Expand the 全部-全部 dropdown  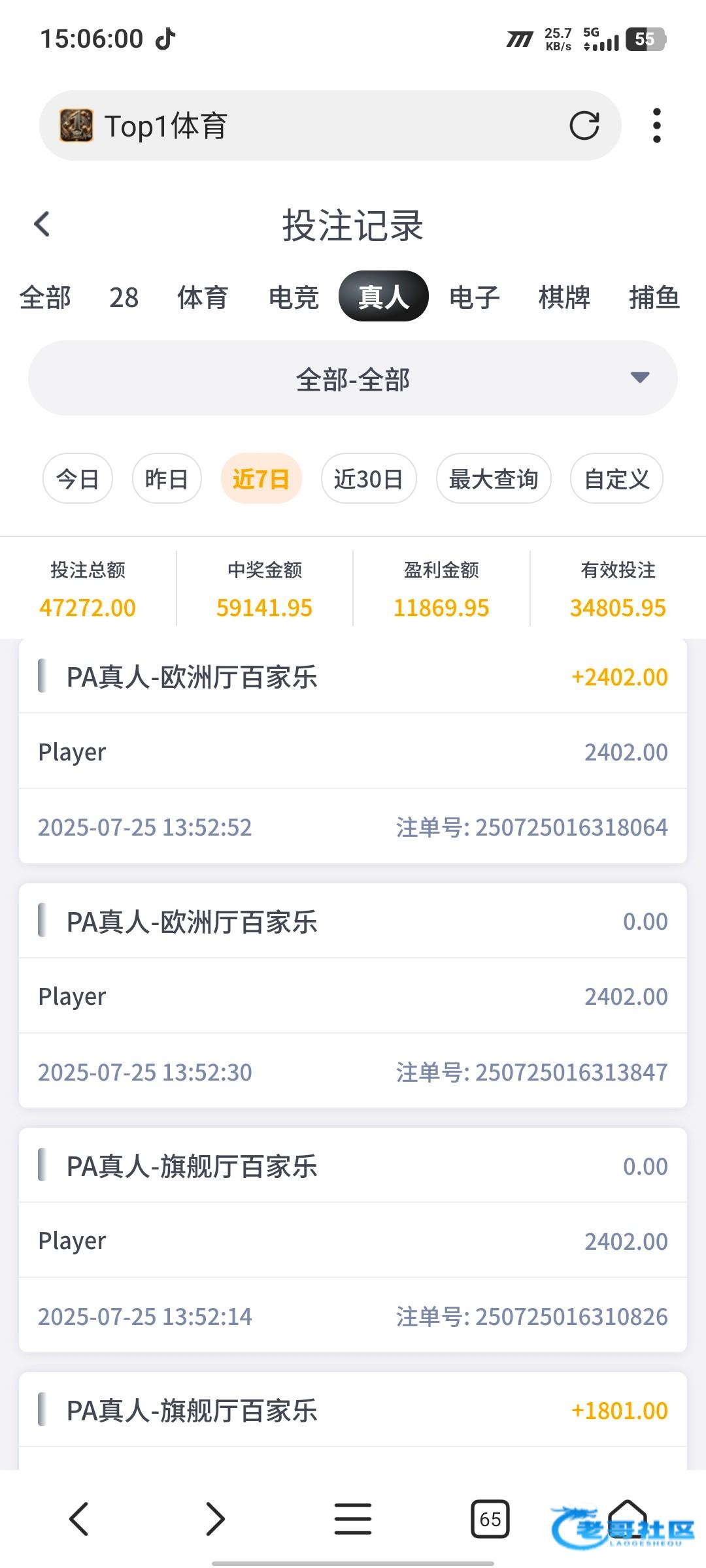tap(353, 378)
